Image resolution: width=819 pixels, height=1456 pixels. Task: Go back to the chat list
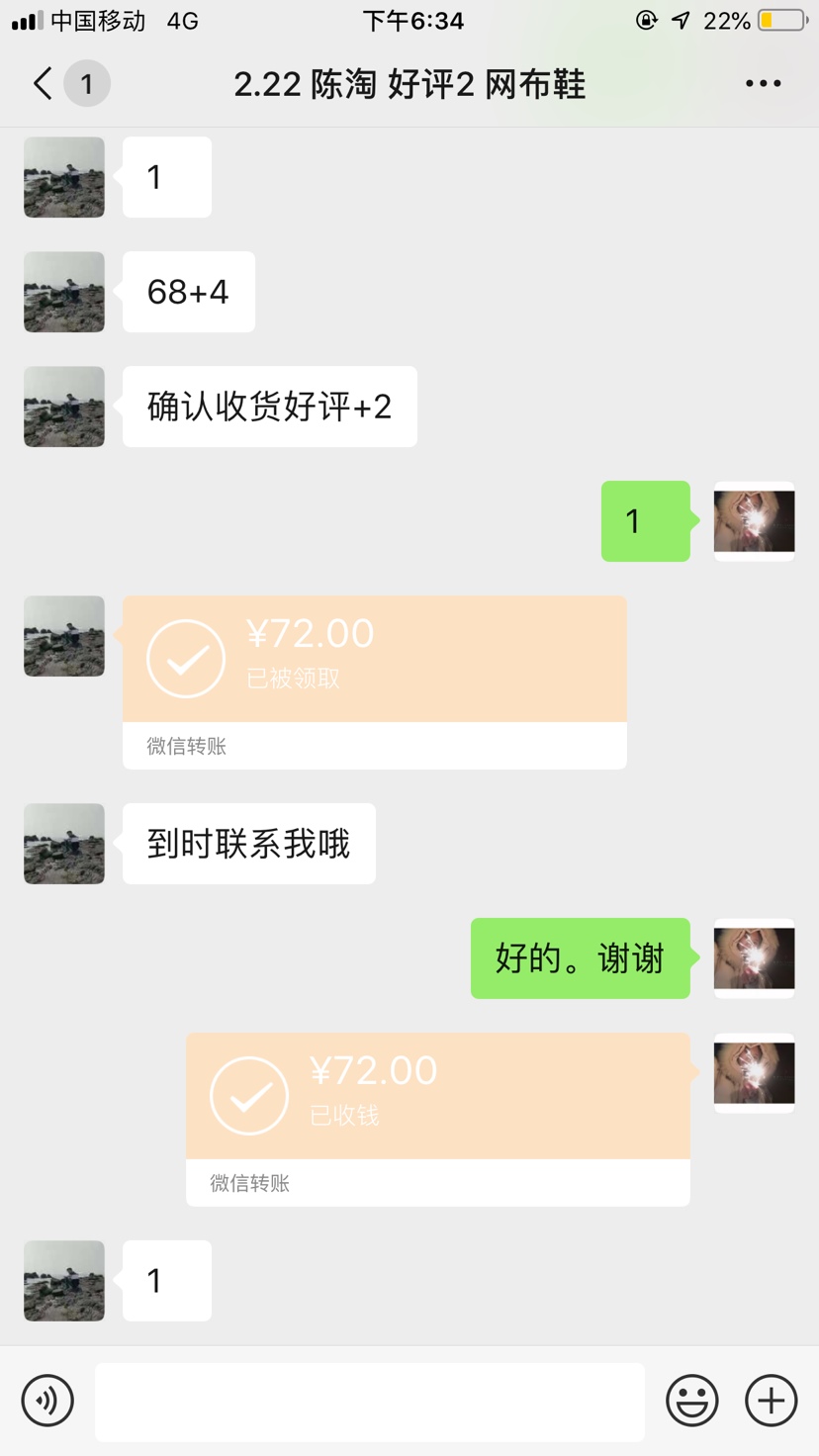tap(44, 84)
